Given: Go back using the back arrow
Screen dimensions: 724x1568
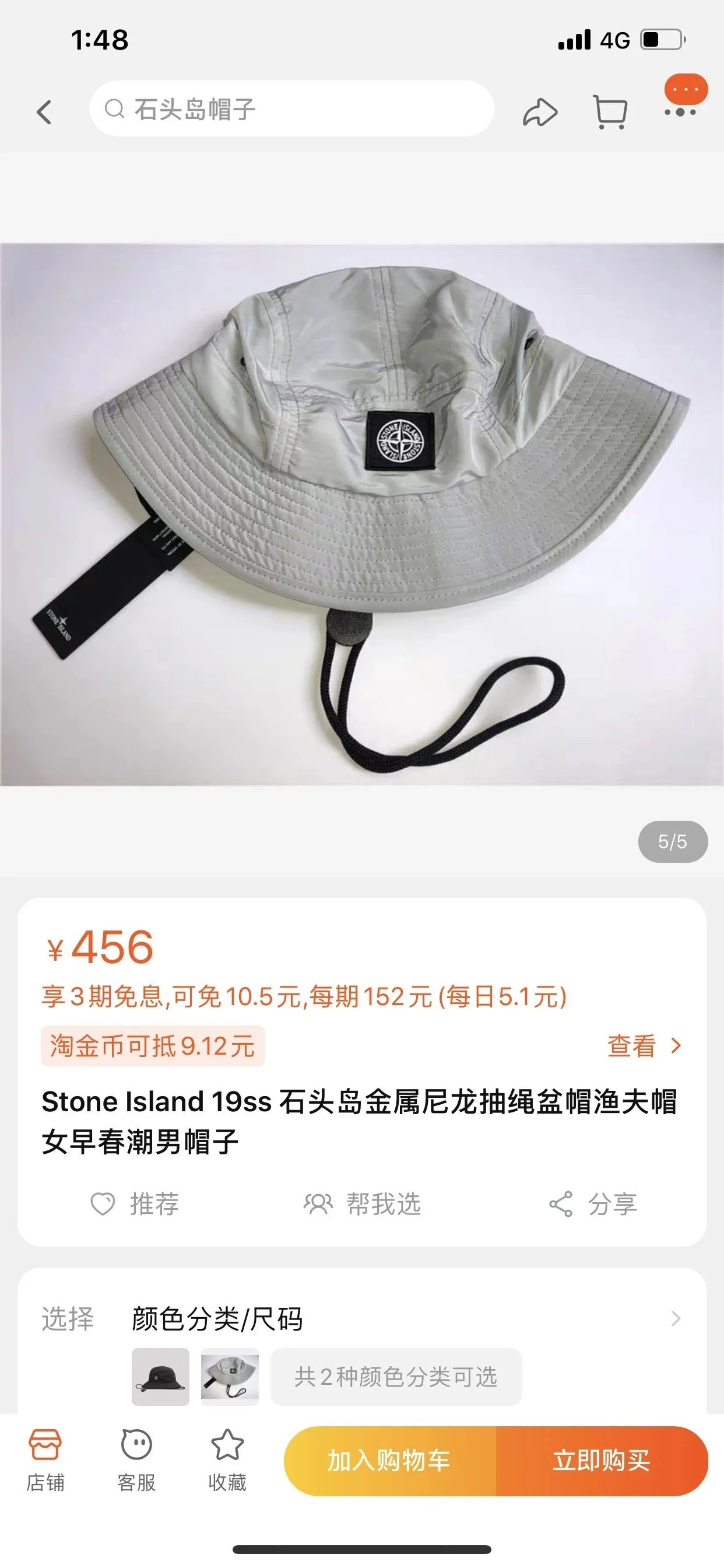Looking at the screenshot, I should [44, 112].
